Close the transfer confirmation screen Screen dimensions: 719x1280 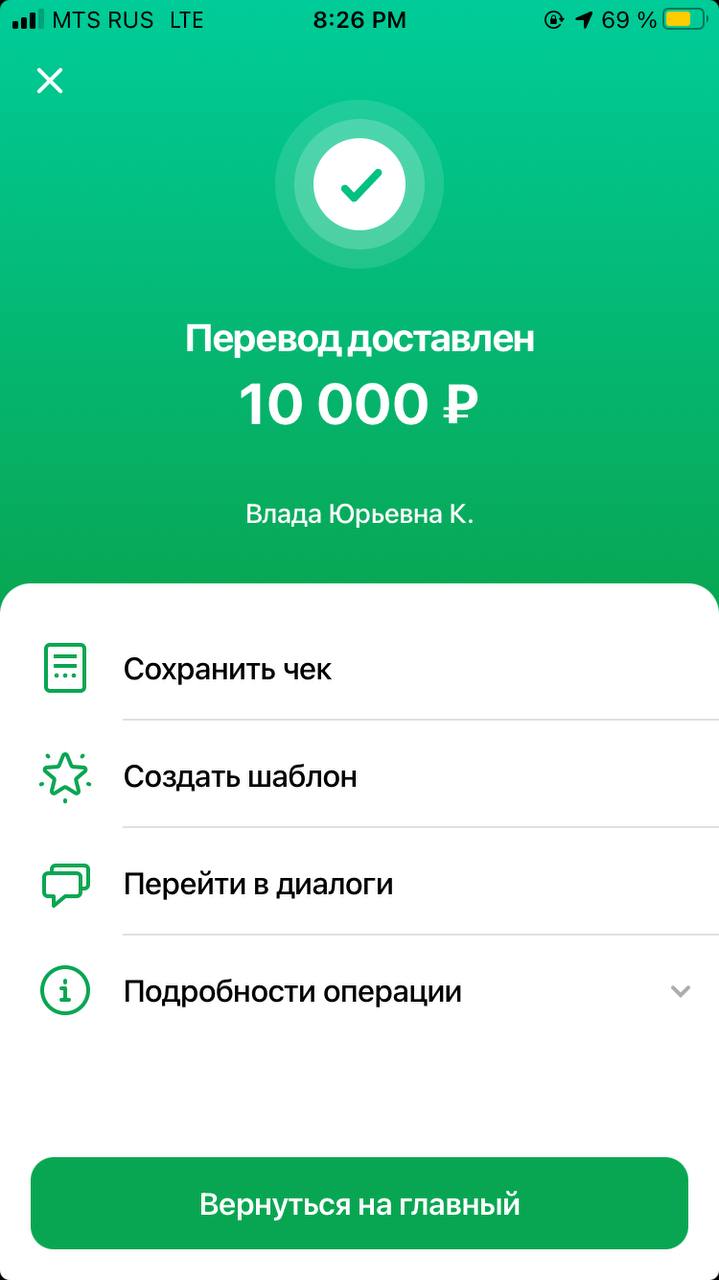49,81
